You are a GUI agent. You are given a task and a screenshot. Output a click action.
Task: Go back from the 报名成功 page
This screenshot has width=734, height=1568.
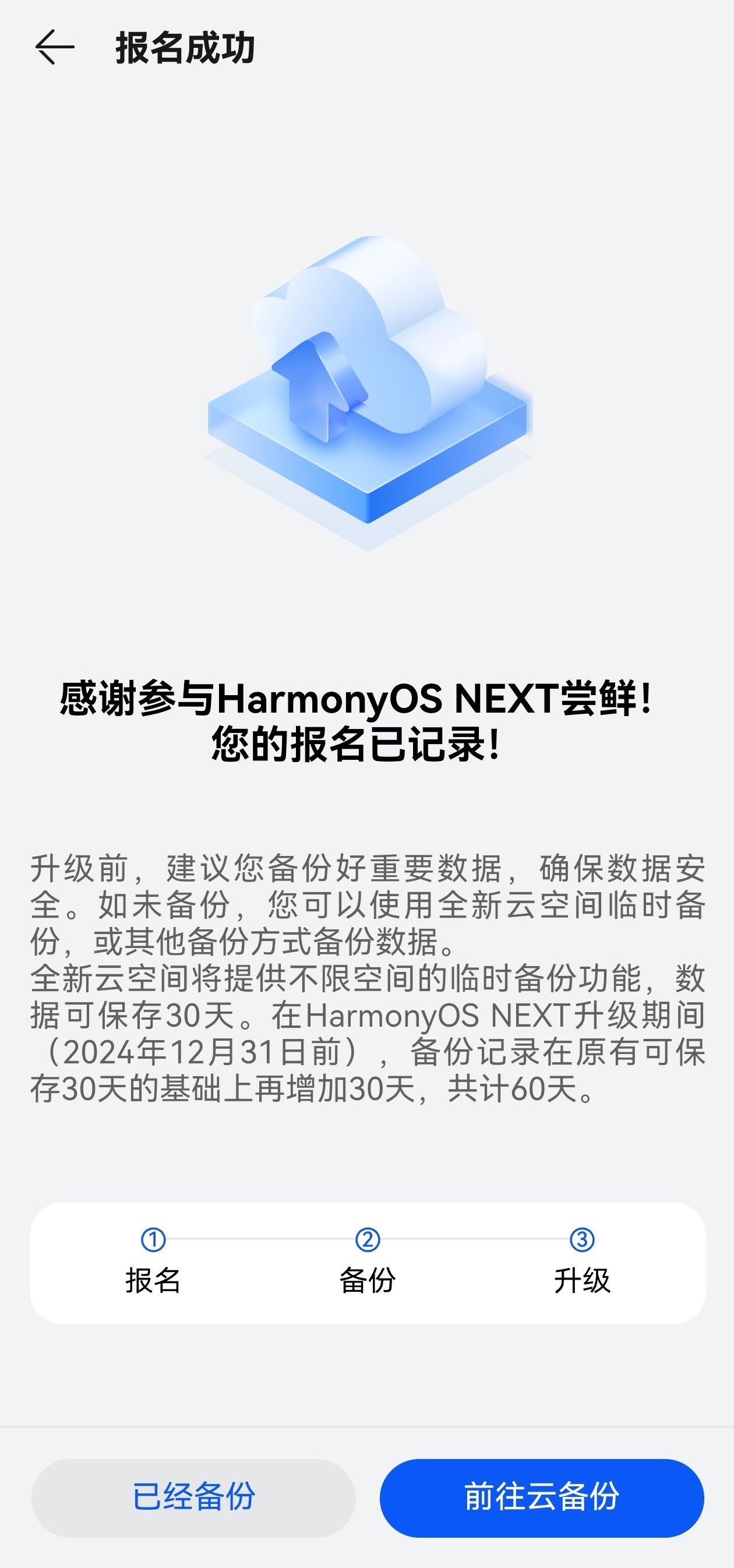tap(55, 47)
